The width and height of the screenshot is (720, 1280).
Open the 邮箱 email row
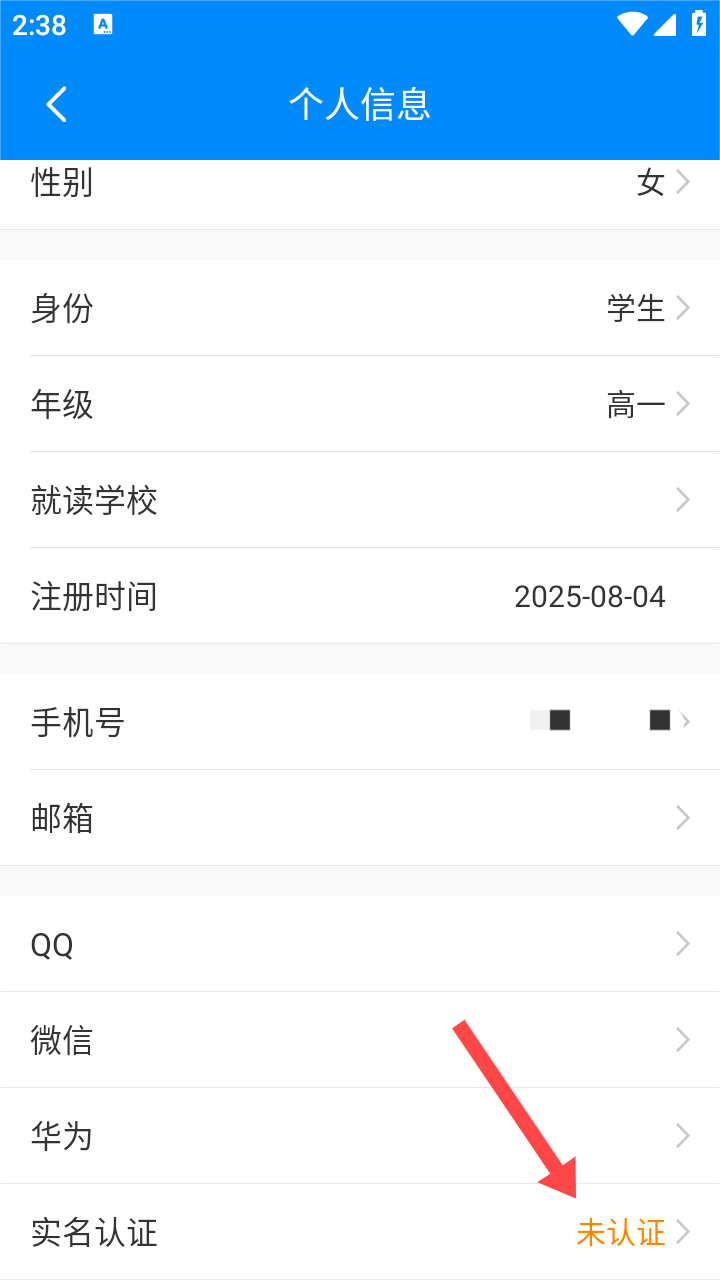click(360, 818)
